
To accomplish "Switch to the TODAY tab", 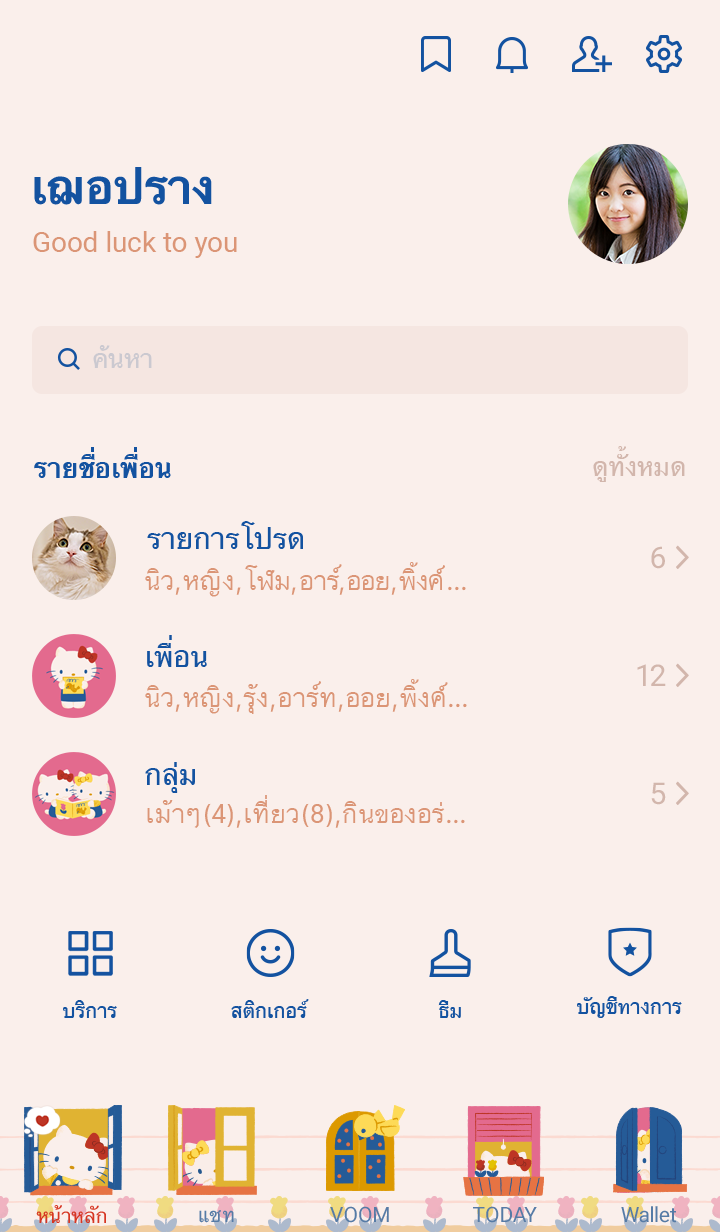I will point(504,1164).
